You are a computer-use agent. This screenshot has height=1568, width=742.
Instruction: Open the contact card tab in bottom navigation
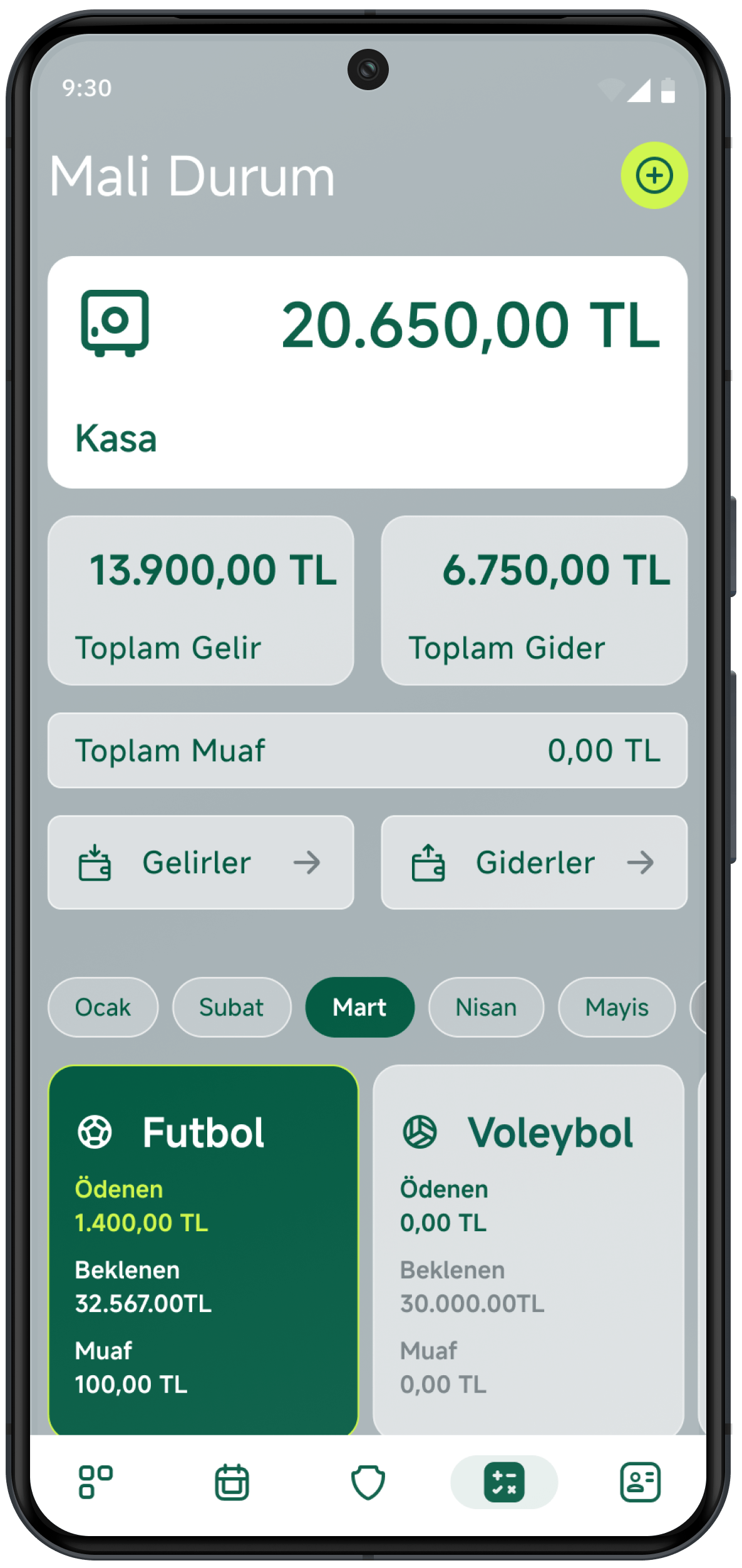point(640,1482)
